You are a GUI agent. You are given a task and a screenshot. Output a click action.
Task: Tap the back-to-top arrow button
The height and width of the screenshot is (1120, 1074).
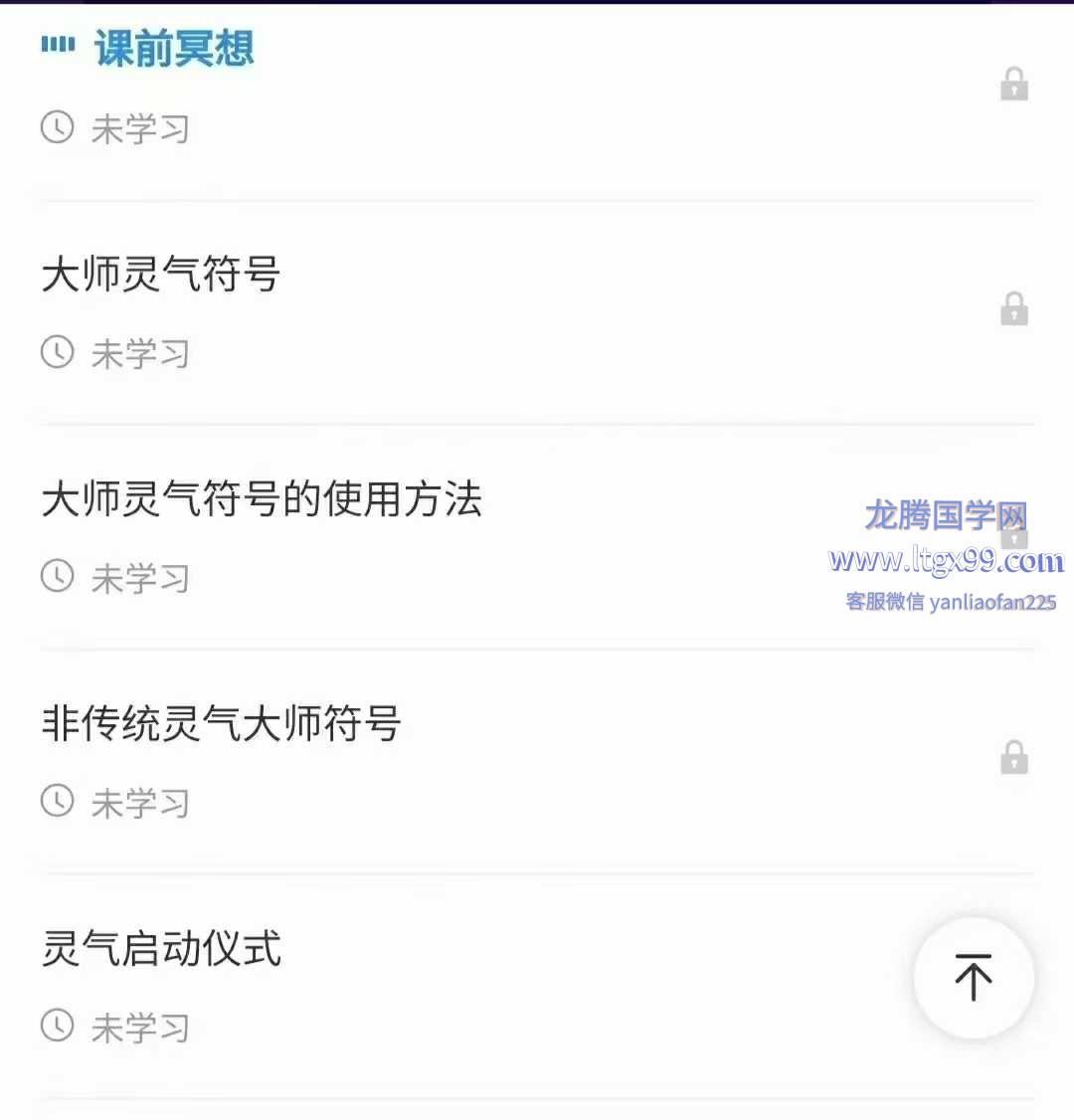[x=974, y=978]
